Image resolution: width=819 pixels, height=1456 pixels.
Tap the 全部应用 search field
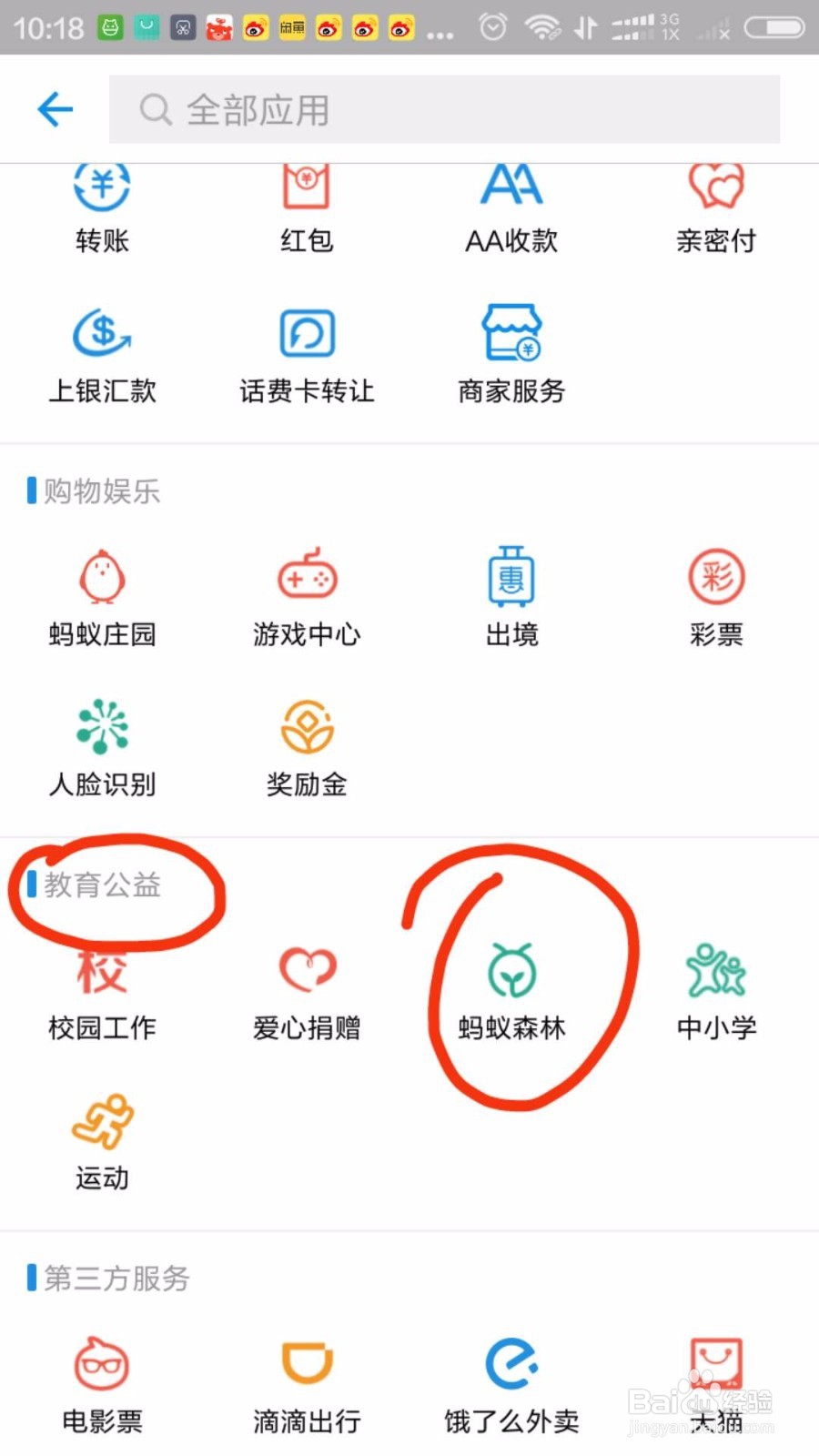click(x=445, y=108)
